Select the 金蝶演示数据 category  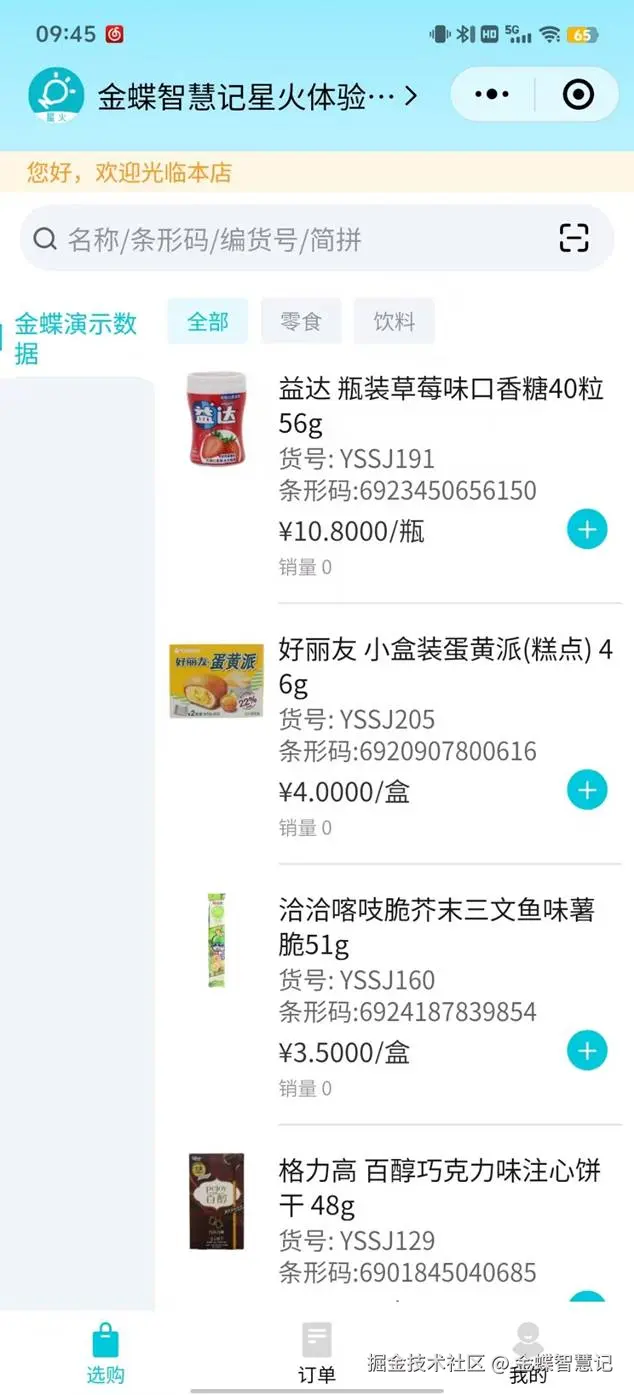tap(76, 338)
